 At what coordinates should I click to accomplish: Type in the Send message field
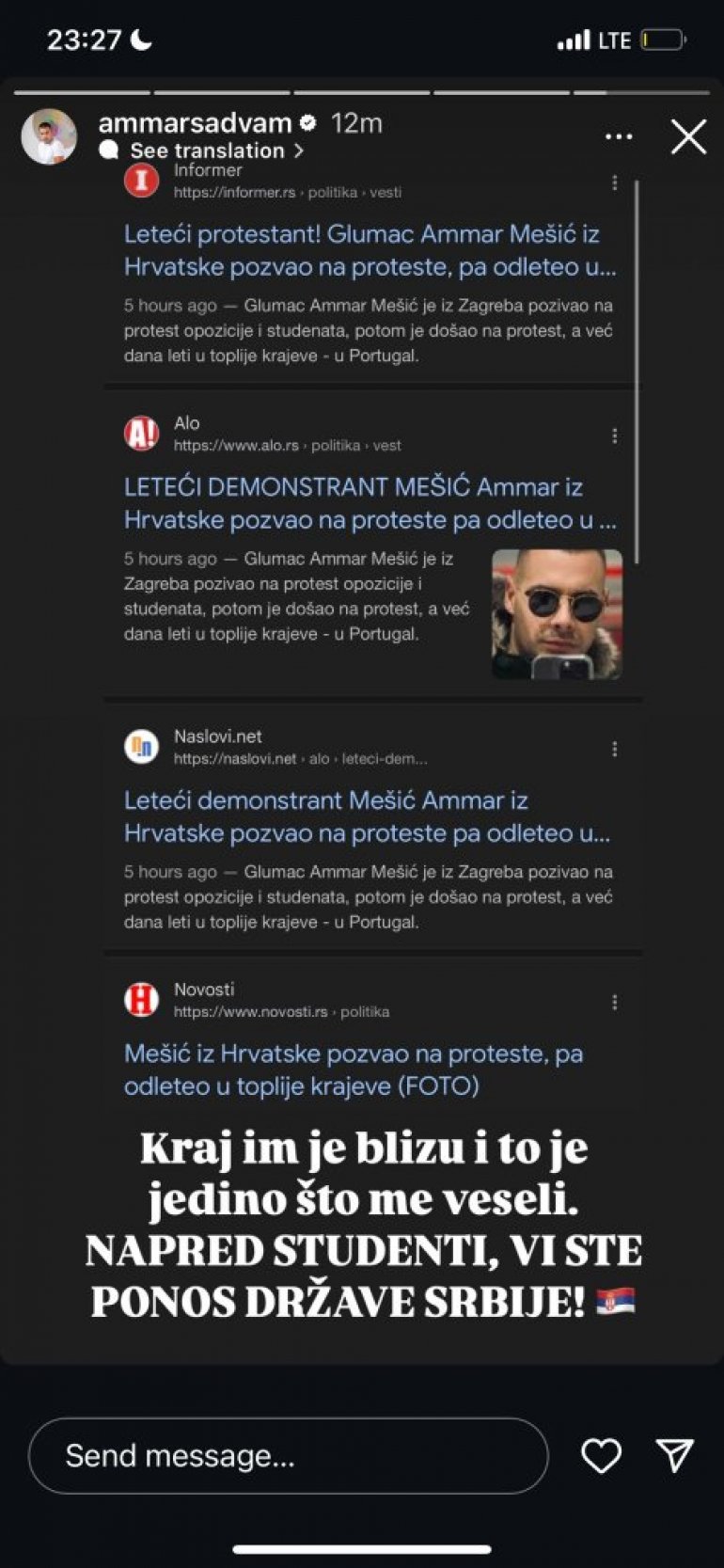click(287, 1455)
